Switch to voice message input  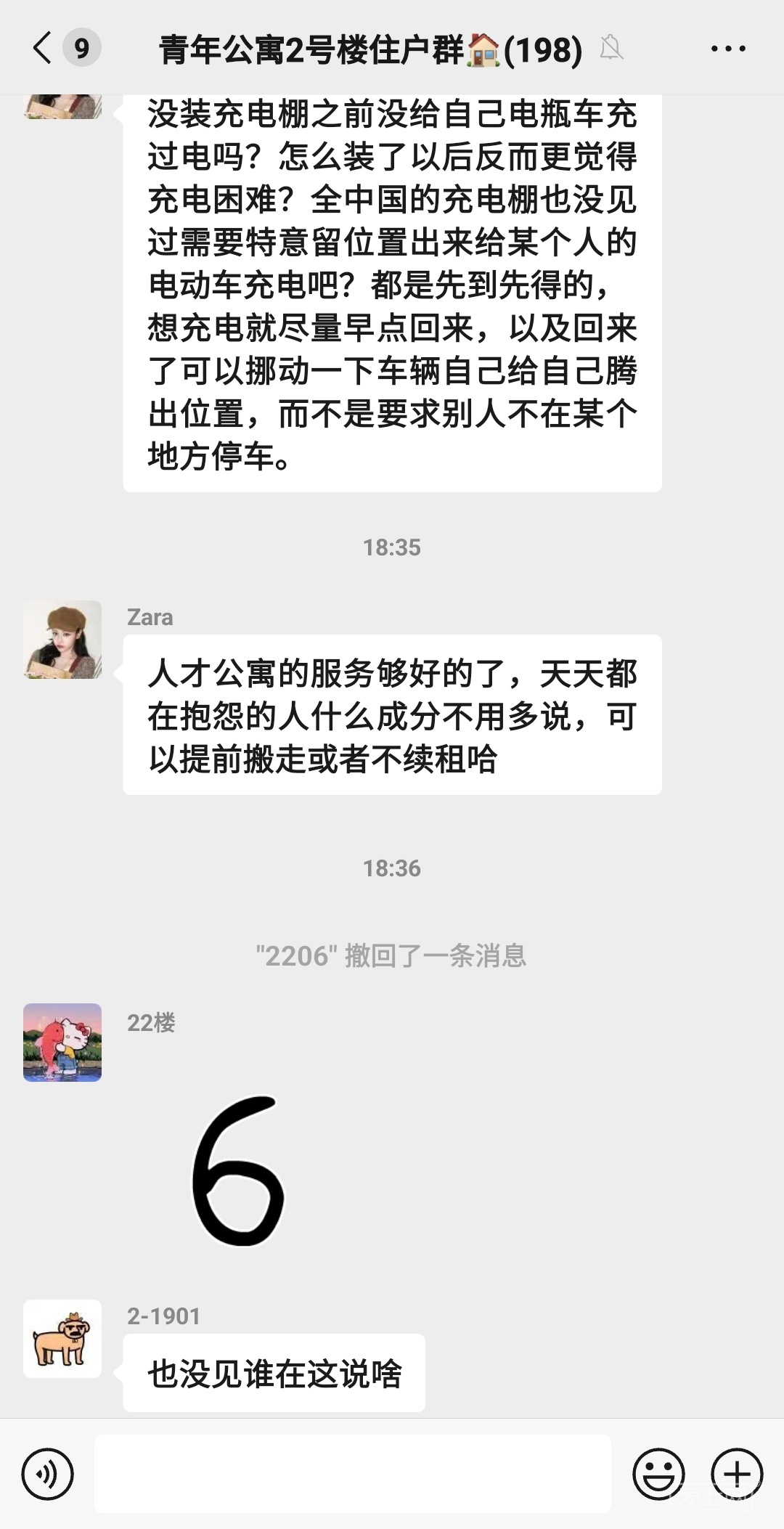pyautogui.click(x=48, y=1474)
